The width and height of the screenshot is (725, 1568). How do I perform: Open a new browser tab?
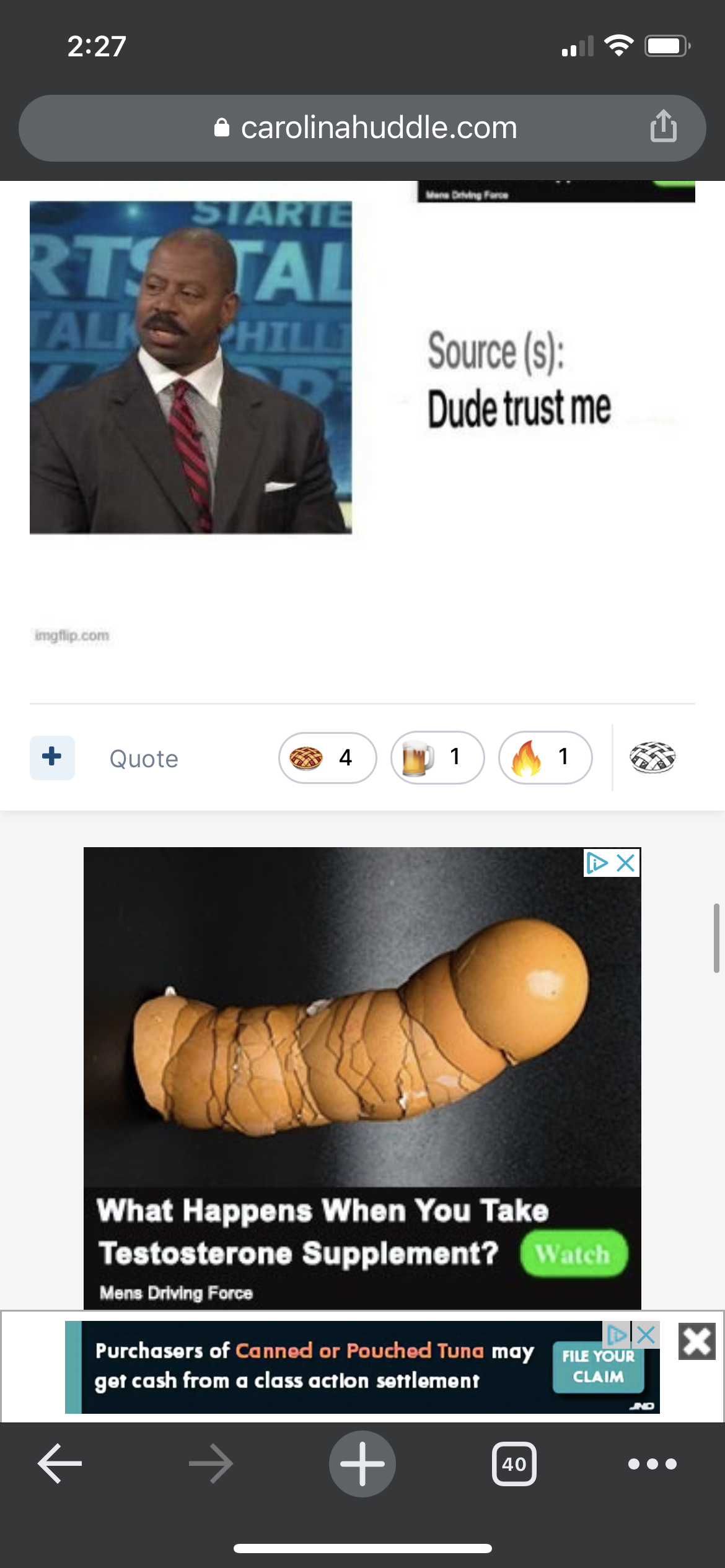[362, 1464]
